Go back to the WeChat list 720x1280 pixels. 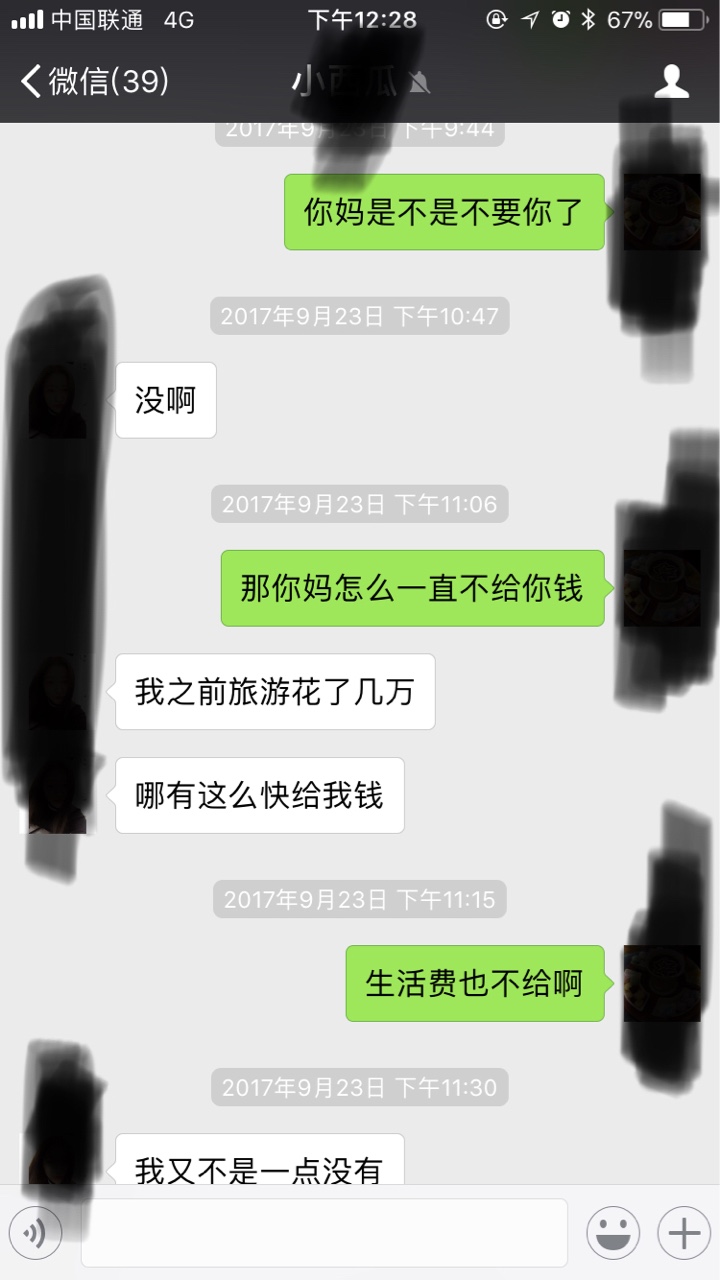click(x=95, y=81)
